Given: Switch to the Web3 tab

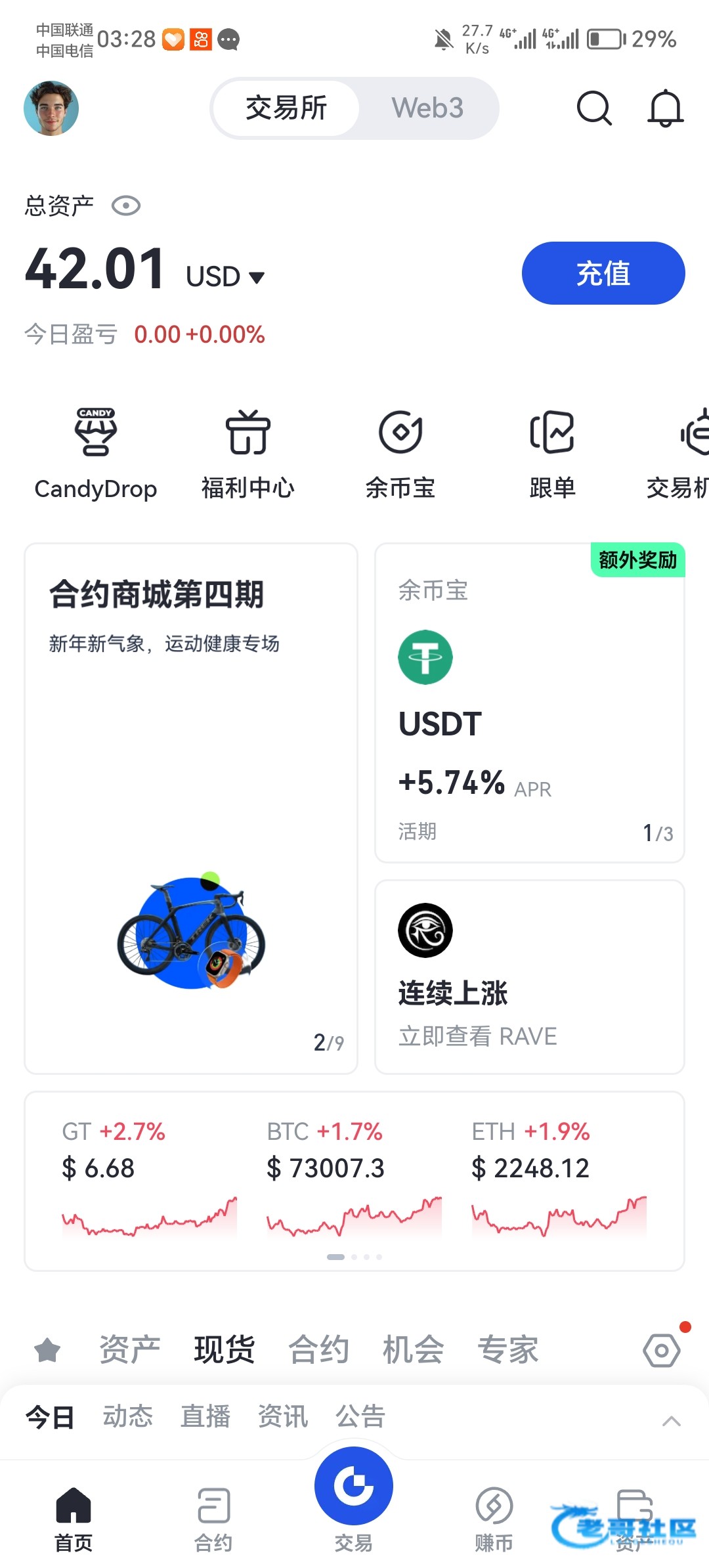Looking at the screenshot, I should (427, 108).
